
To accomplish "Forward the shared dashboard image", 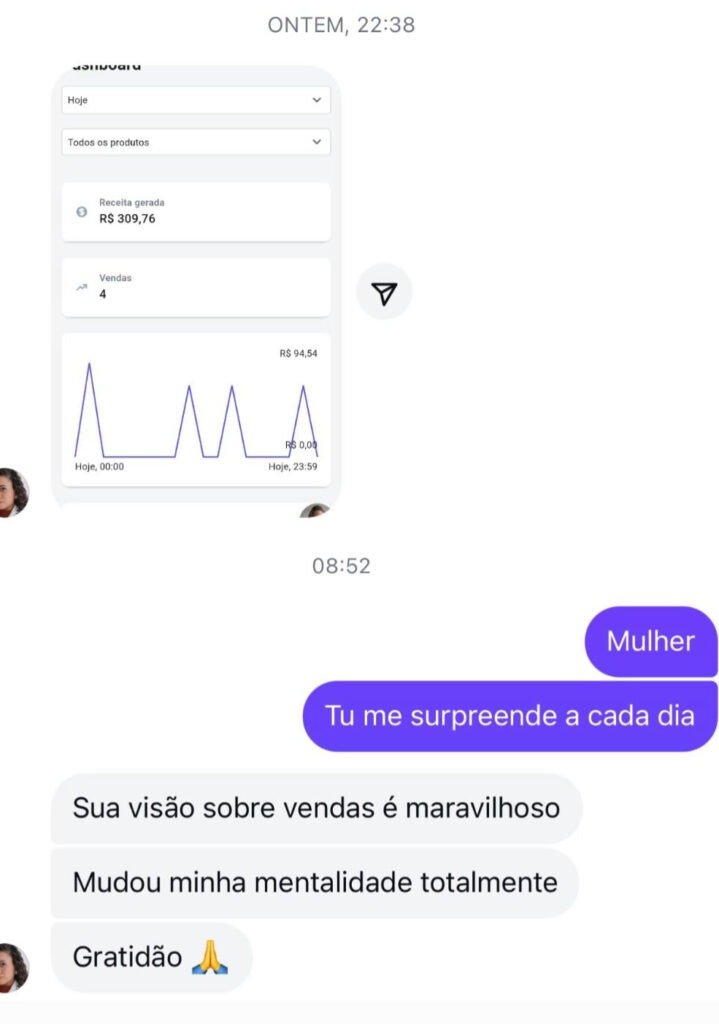I will click(384, 292).
